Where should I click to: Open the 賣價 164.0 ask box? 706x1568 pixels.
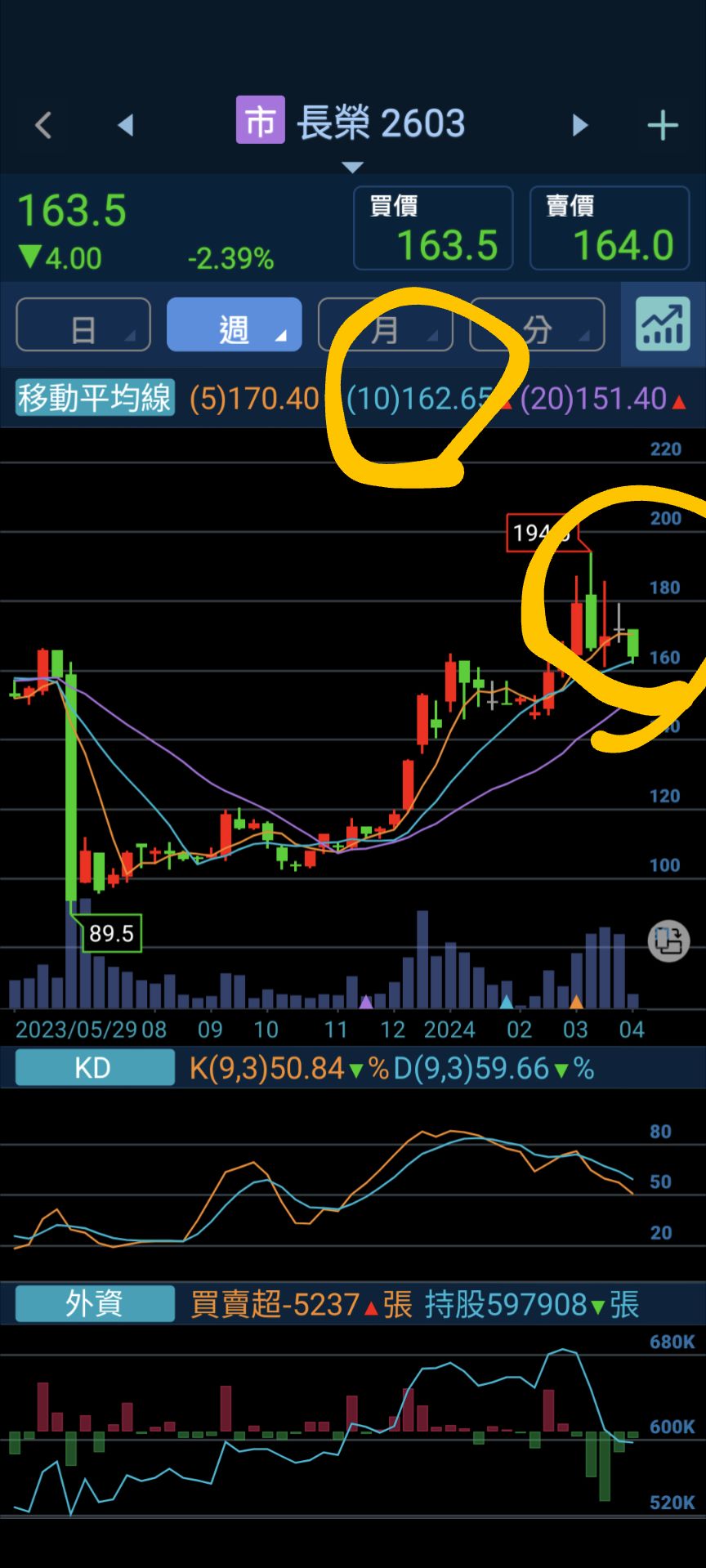[610, 228]
